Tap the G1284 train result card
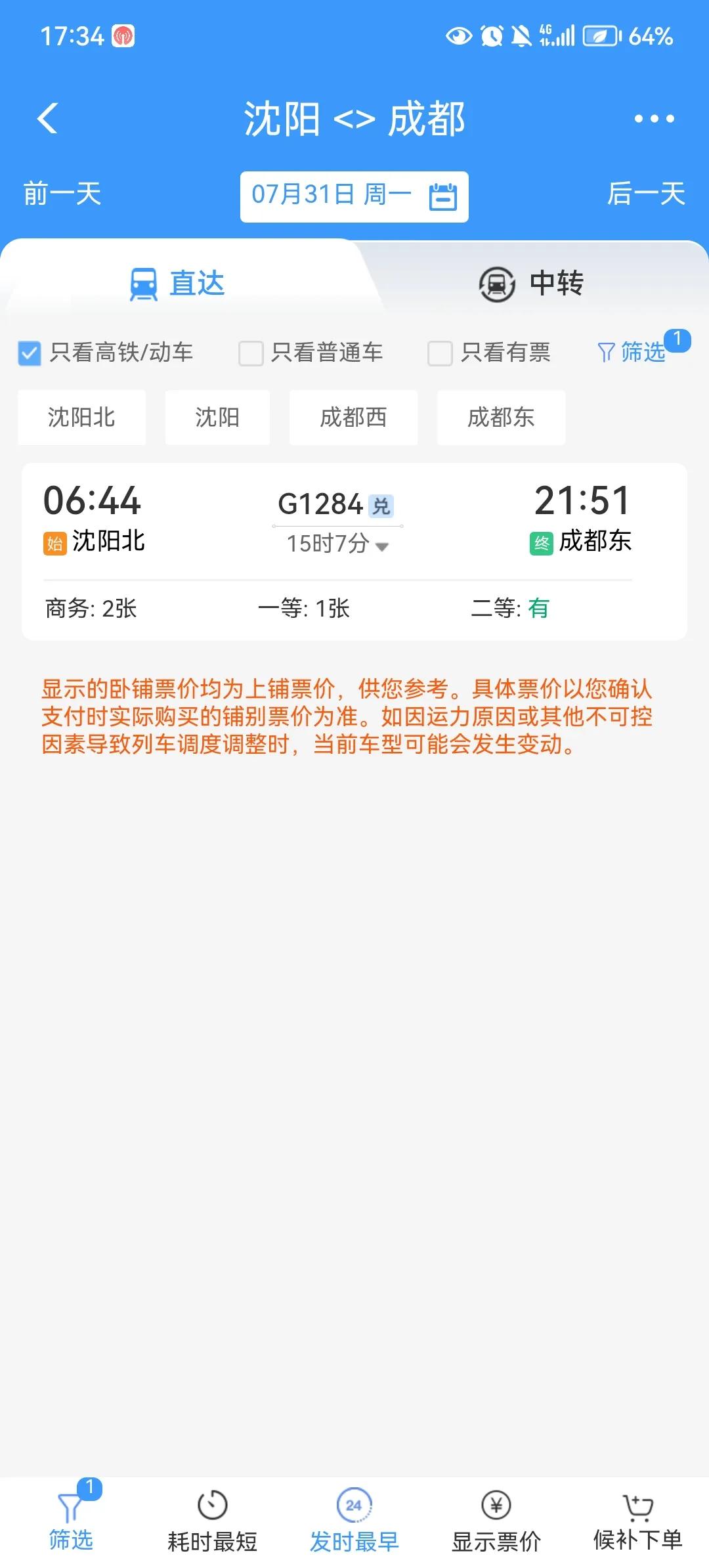This screenshot has height=1568, width=709. 354,552
